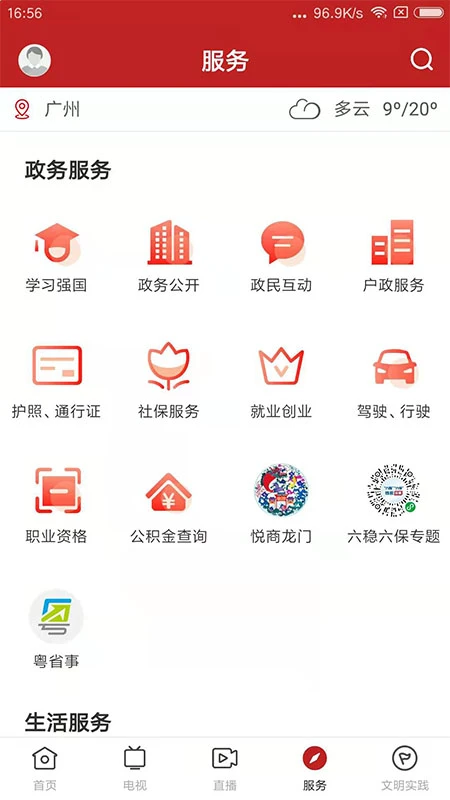The width and height of the screenshot is (450, 800).
Task: Select 职业资格
Action: click(x=56, y=505)
